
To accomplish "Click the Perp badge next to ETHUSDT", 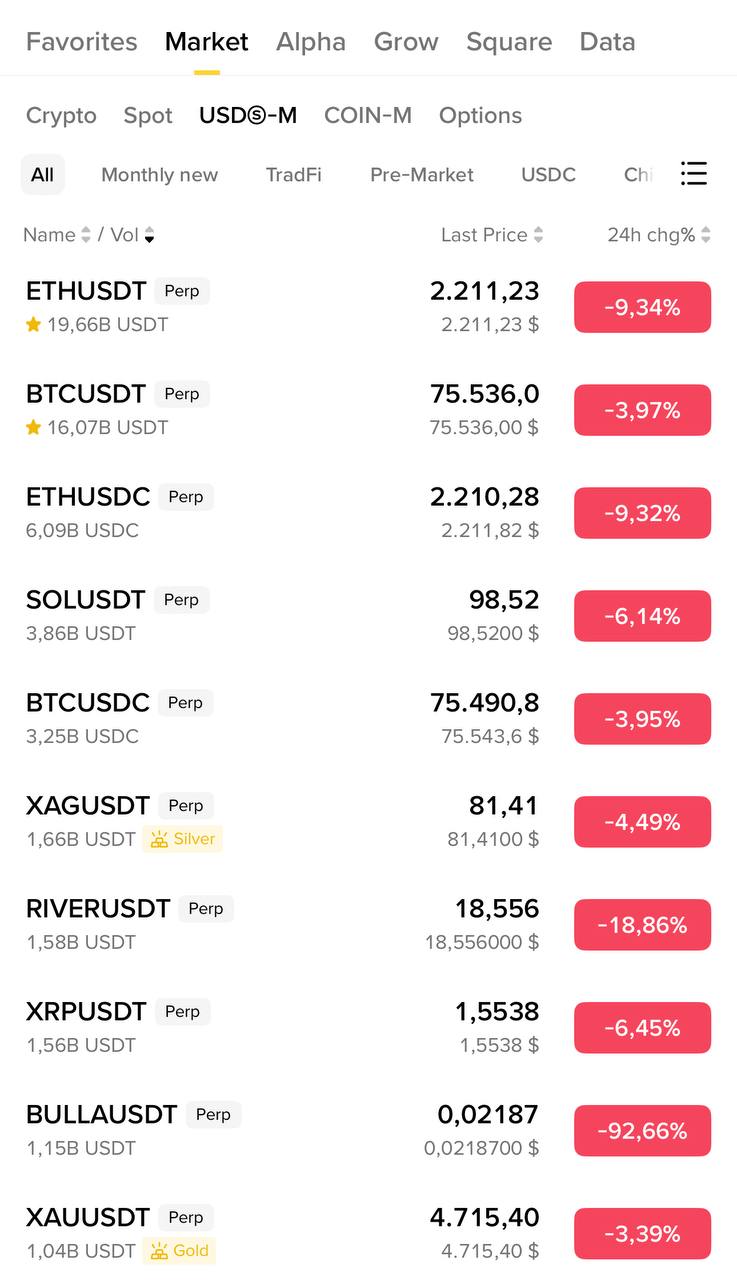I will click(x=182, y=291).
